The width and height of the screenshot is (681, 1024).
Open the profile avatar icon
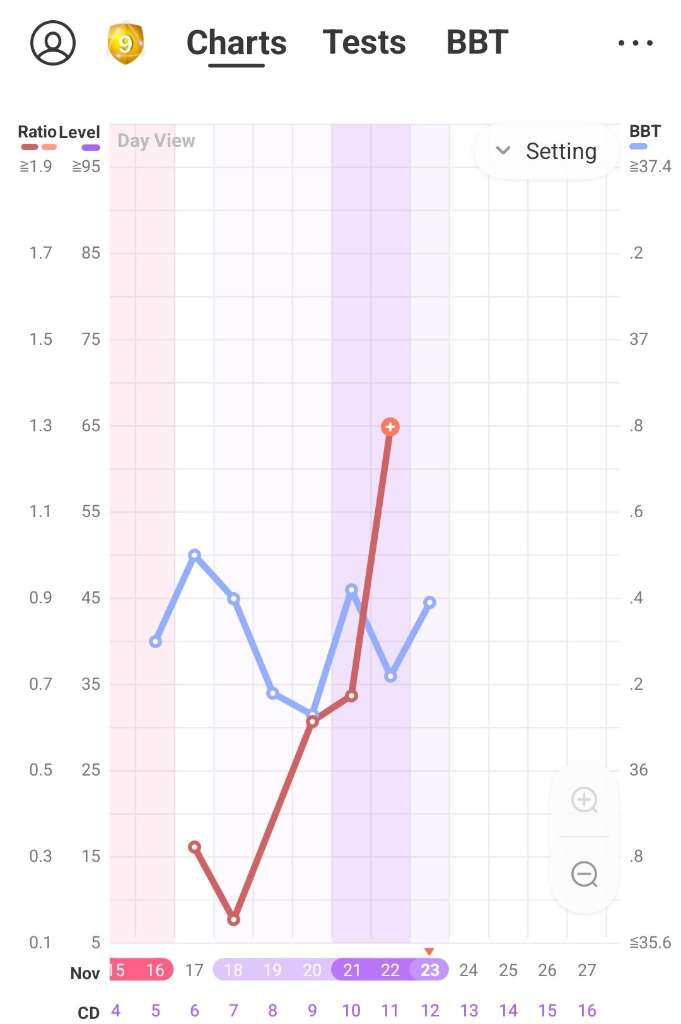(x=53, y=43)
